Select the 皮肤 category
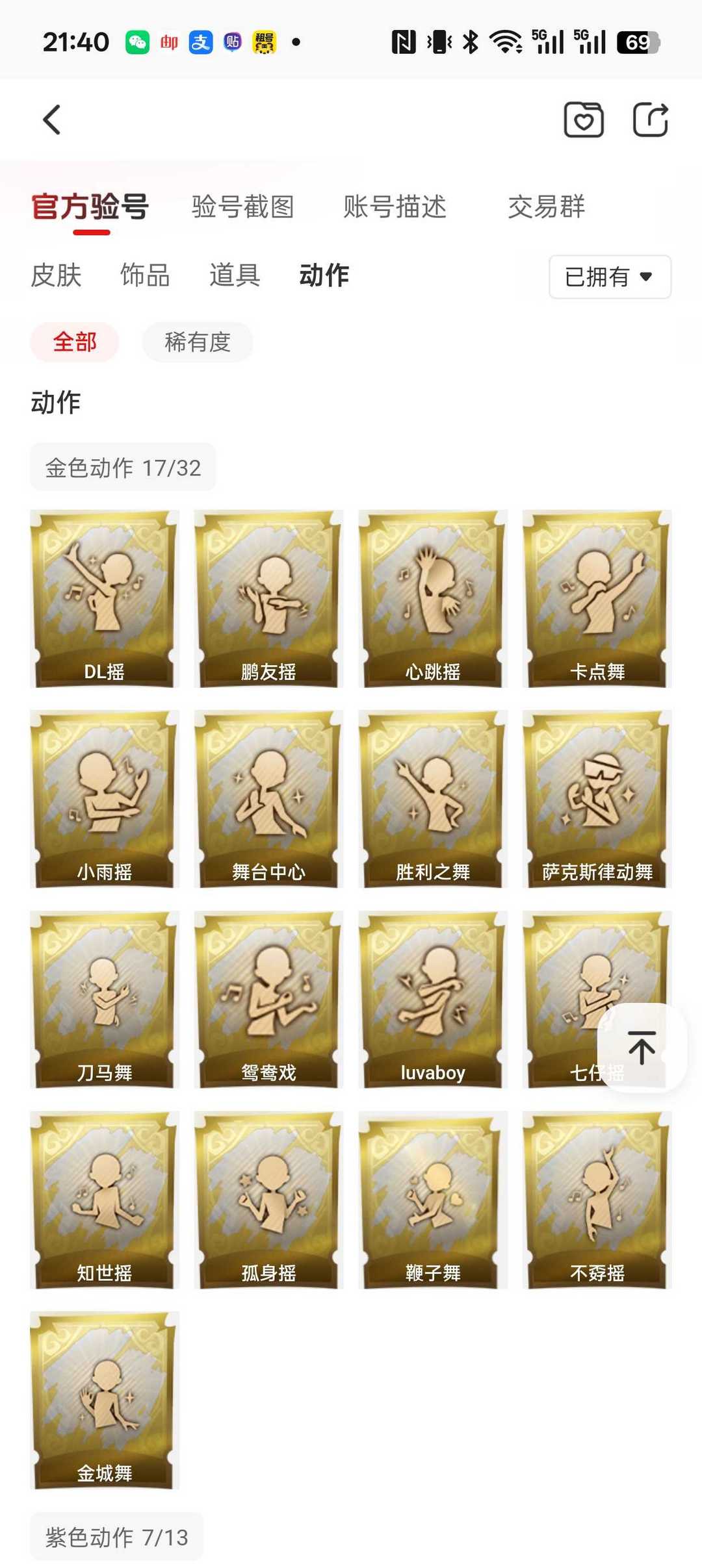702x1568 pixels. click(56, 275)
